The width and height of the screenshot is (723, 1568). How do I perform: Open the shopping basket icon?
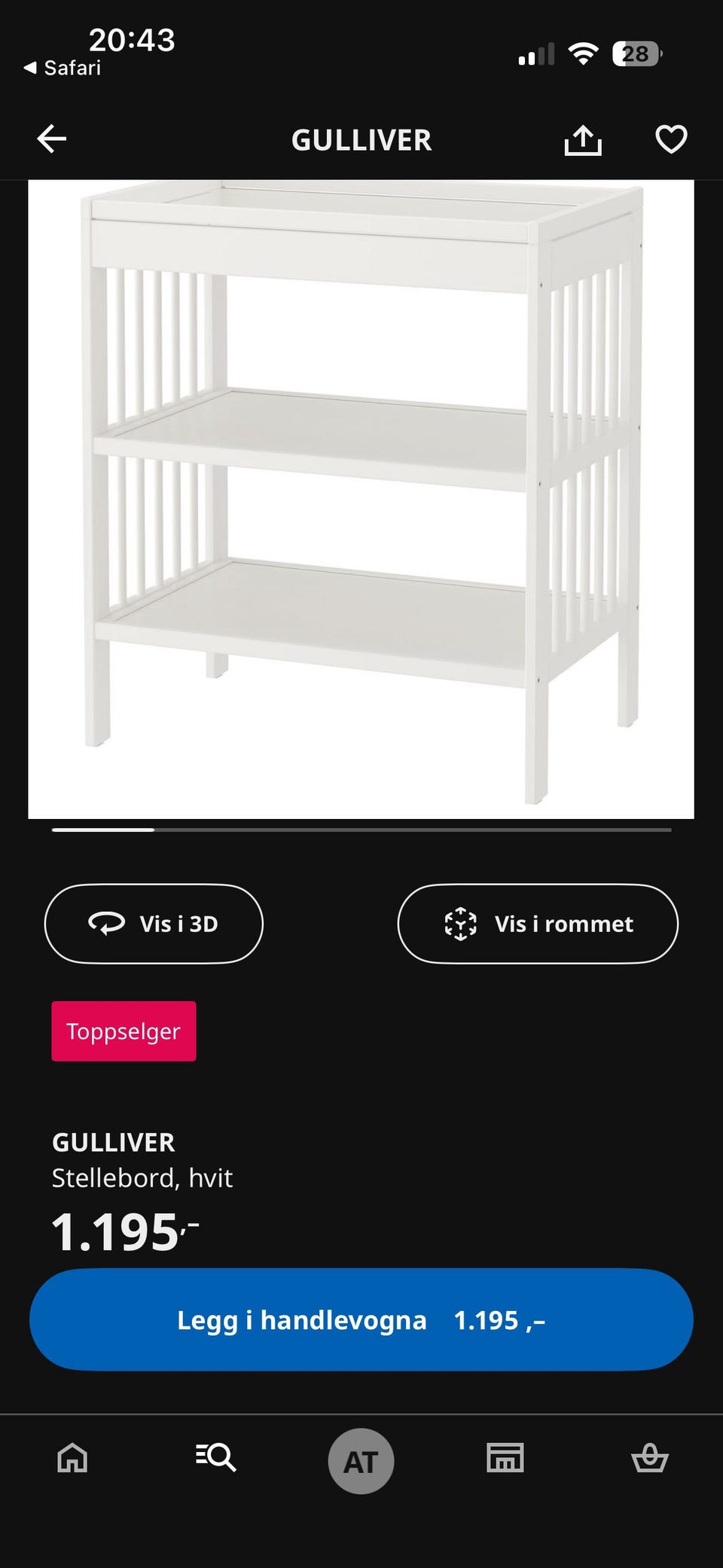[x=651, y=1459]
